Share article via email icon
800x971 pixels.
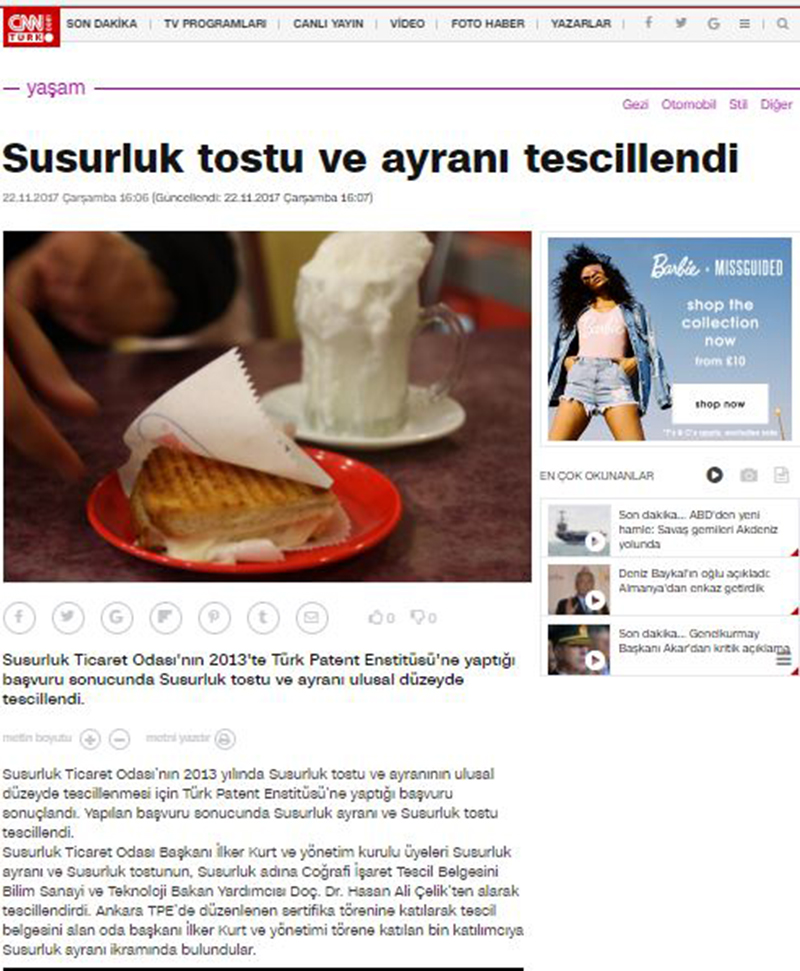(312, 617)
